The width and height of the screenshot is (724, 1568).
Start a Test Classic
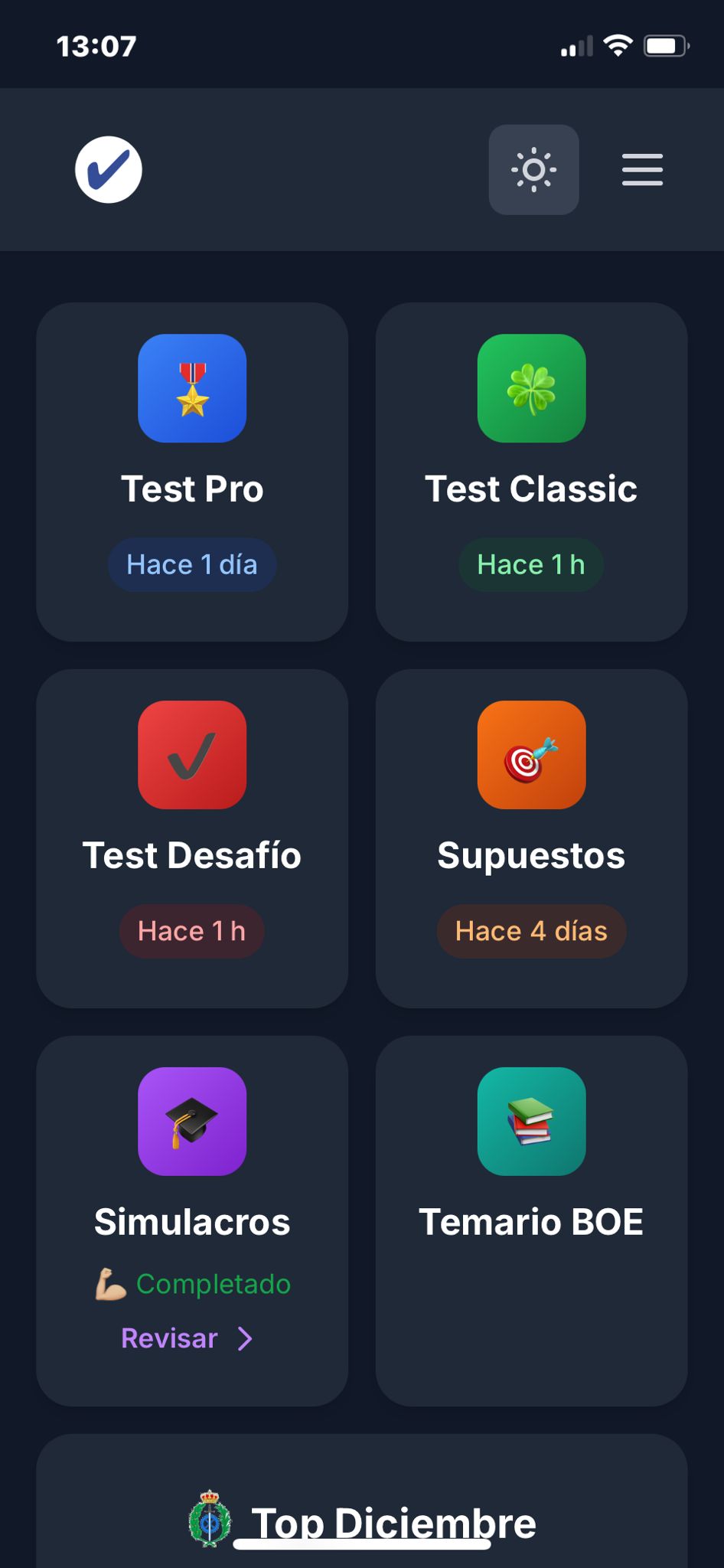click(x=531, y=471)
